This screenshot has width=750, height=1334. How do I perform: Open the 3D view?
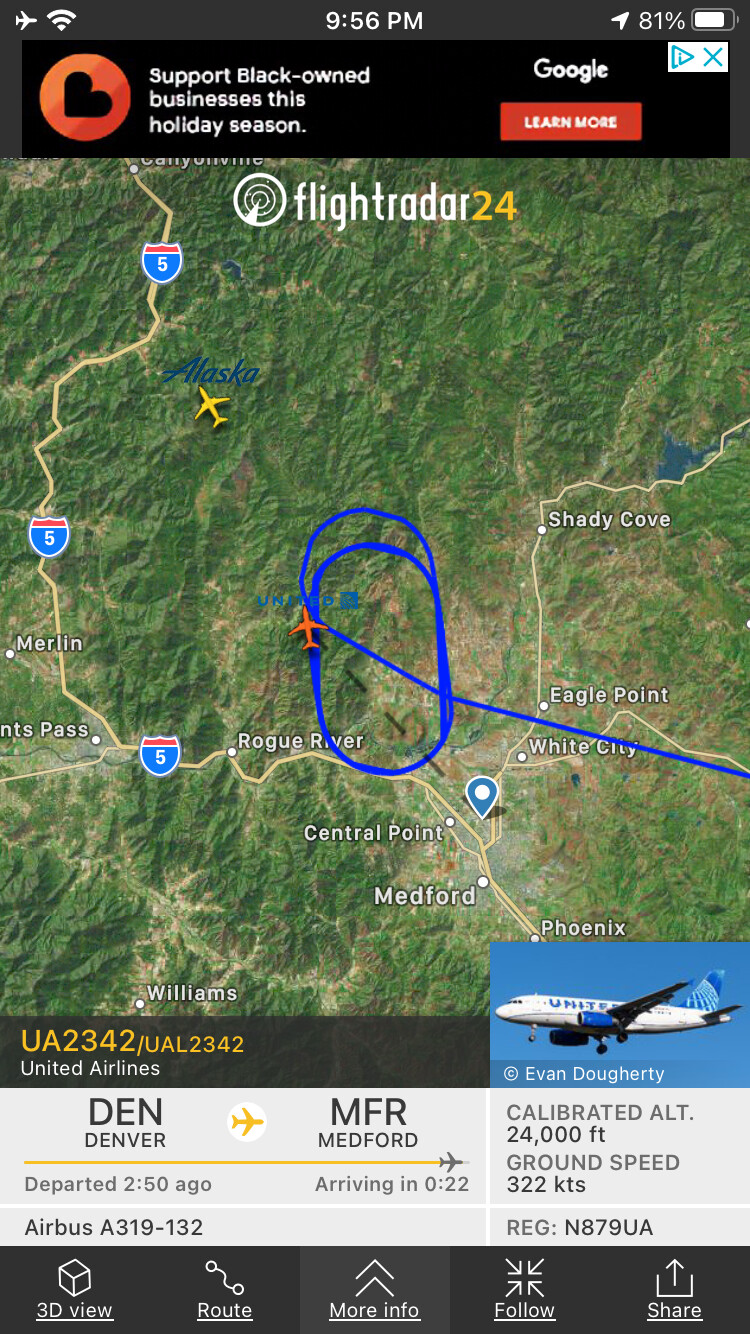[75, 1289]
